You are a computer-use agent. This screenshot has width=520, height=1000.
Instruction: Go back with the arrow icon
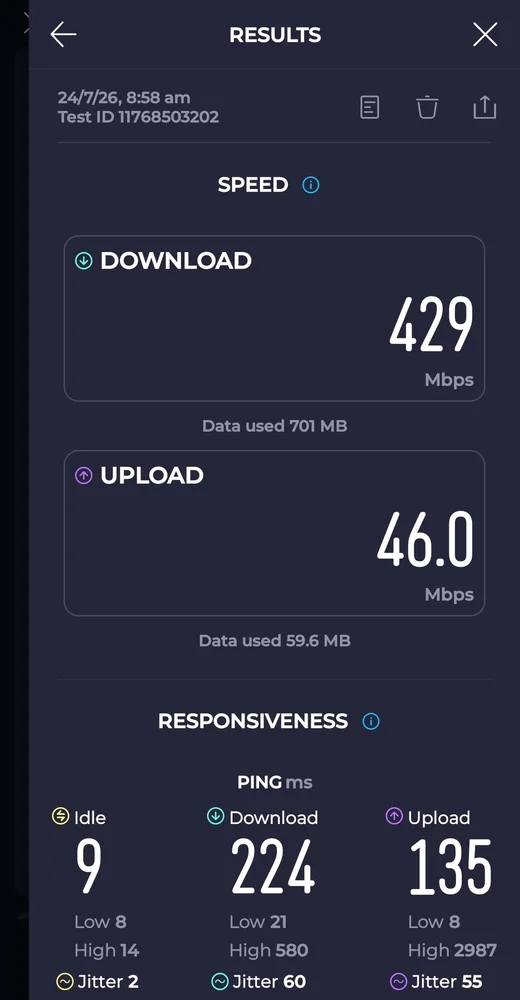63,34
